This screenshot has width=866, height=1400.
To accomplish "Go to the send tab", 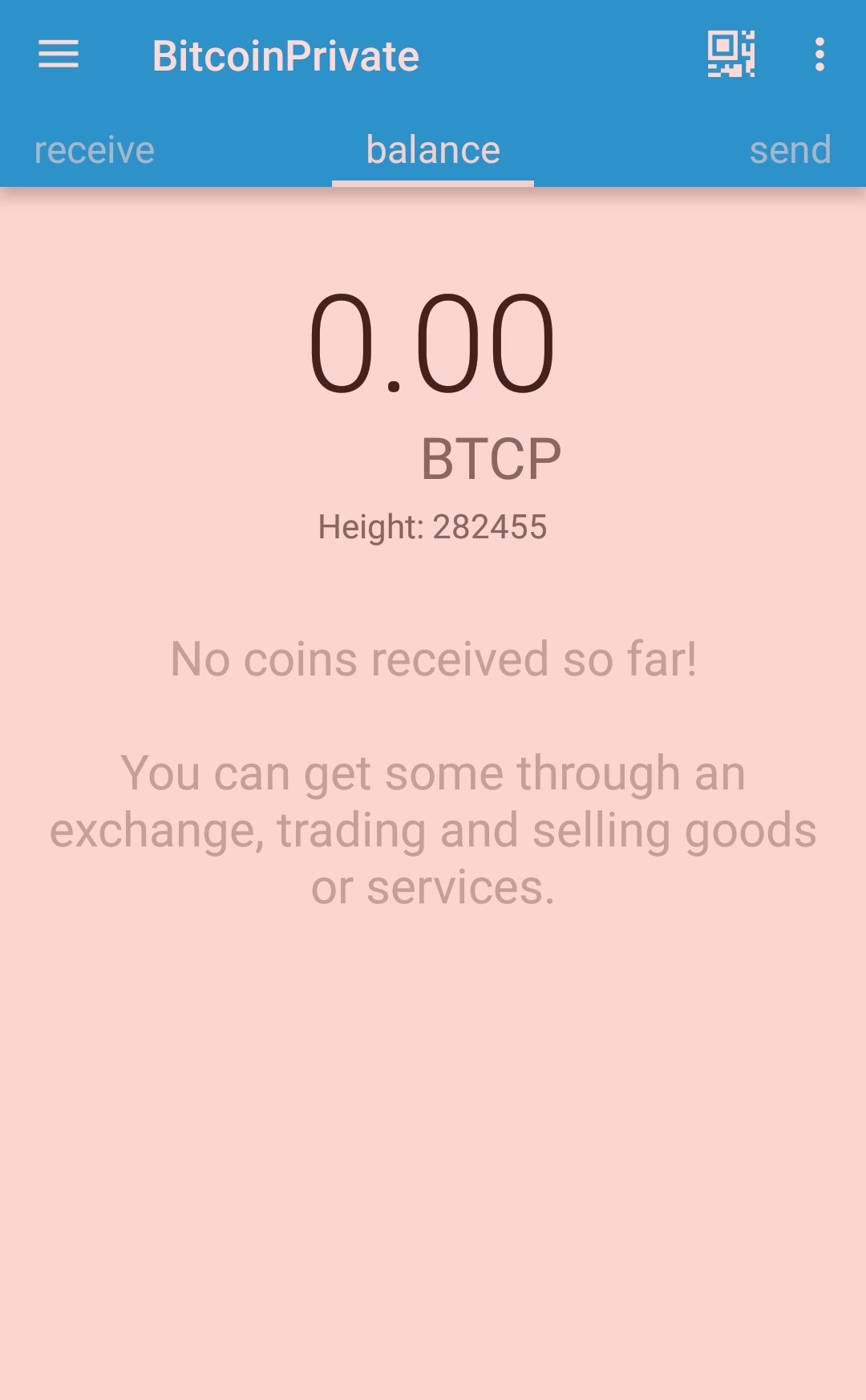I will [790, 150].
